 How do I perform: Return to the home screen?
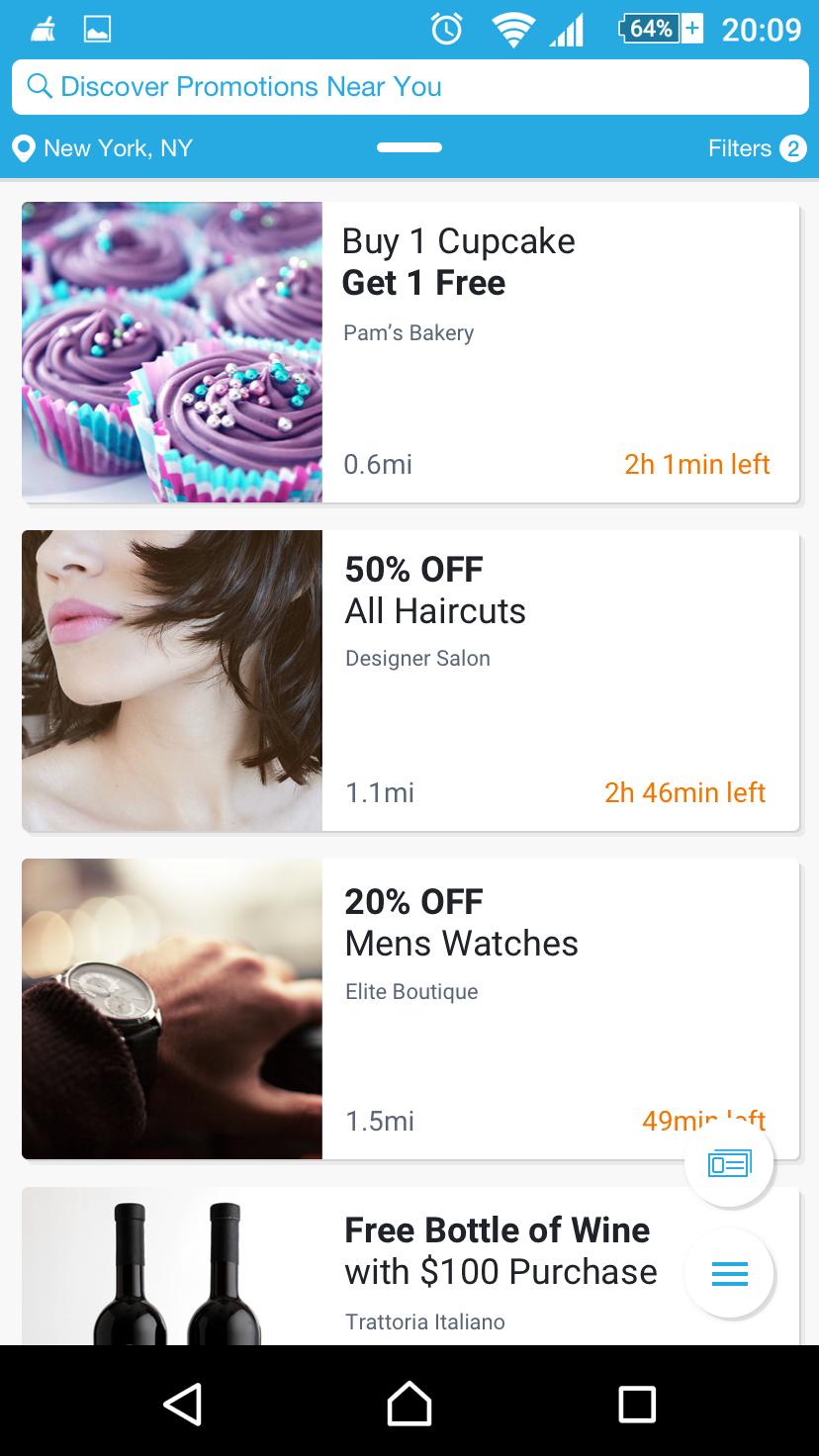pyautogui.click(x=409, y=1403)
